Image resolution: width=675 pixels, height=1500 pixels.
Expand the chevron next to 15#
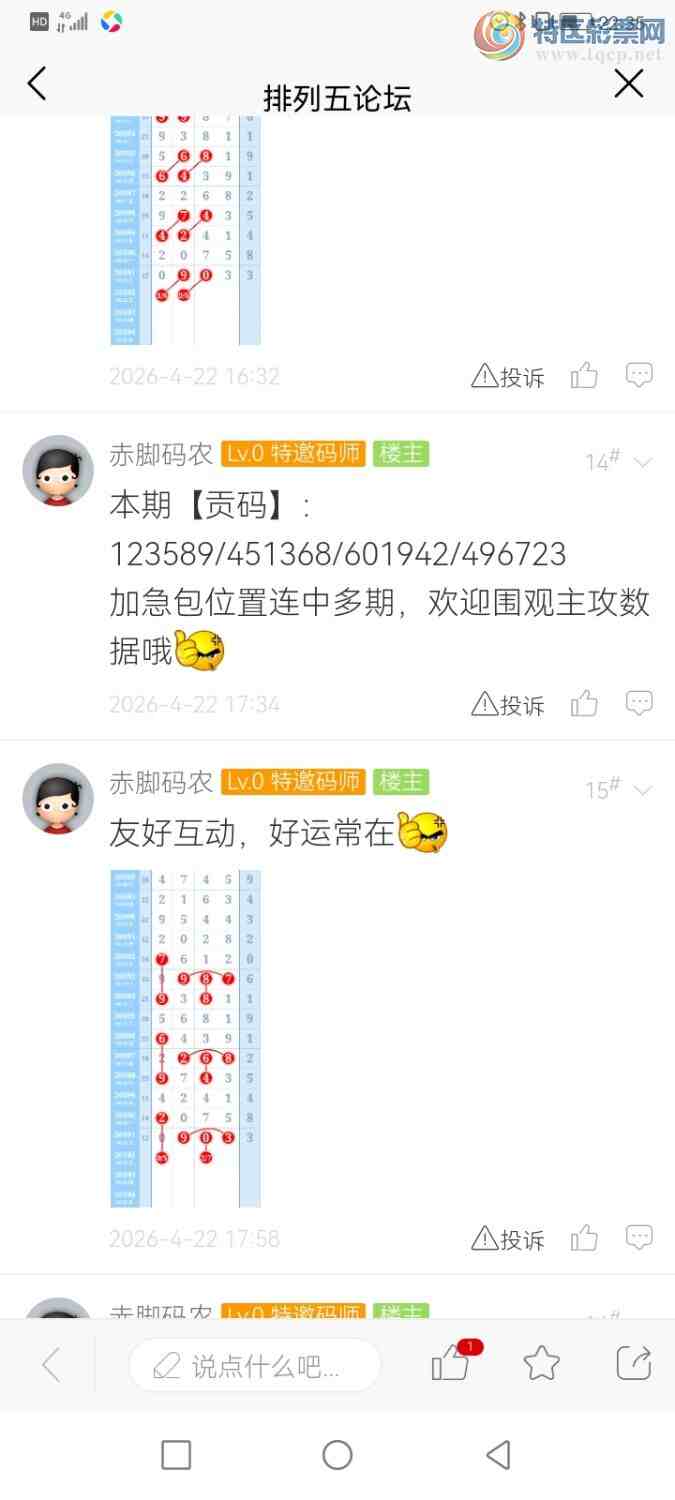643,790
